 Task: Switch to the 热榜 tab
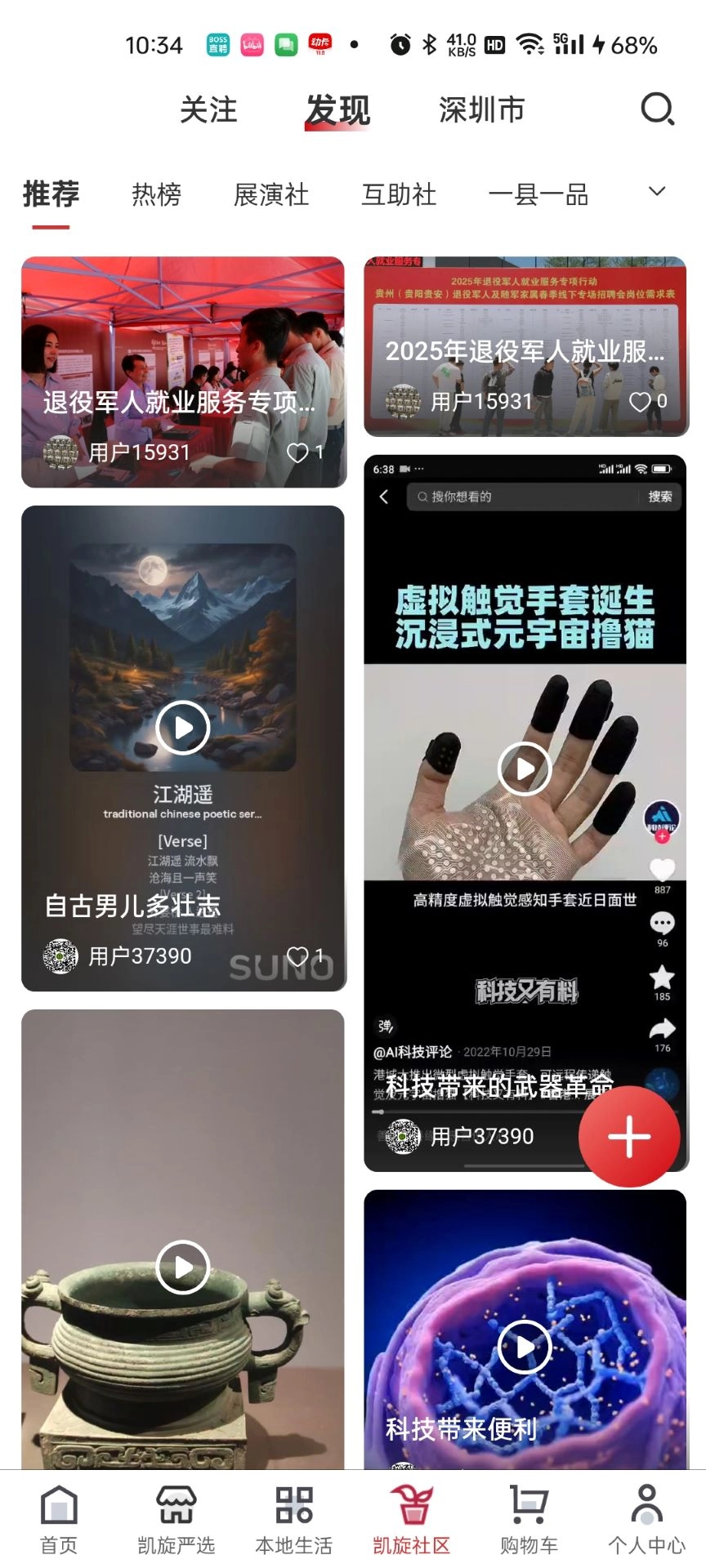click(154, 194)
